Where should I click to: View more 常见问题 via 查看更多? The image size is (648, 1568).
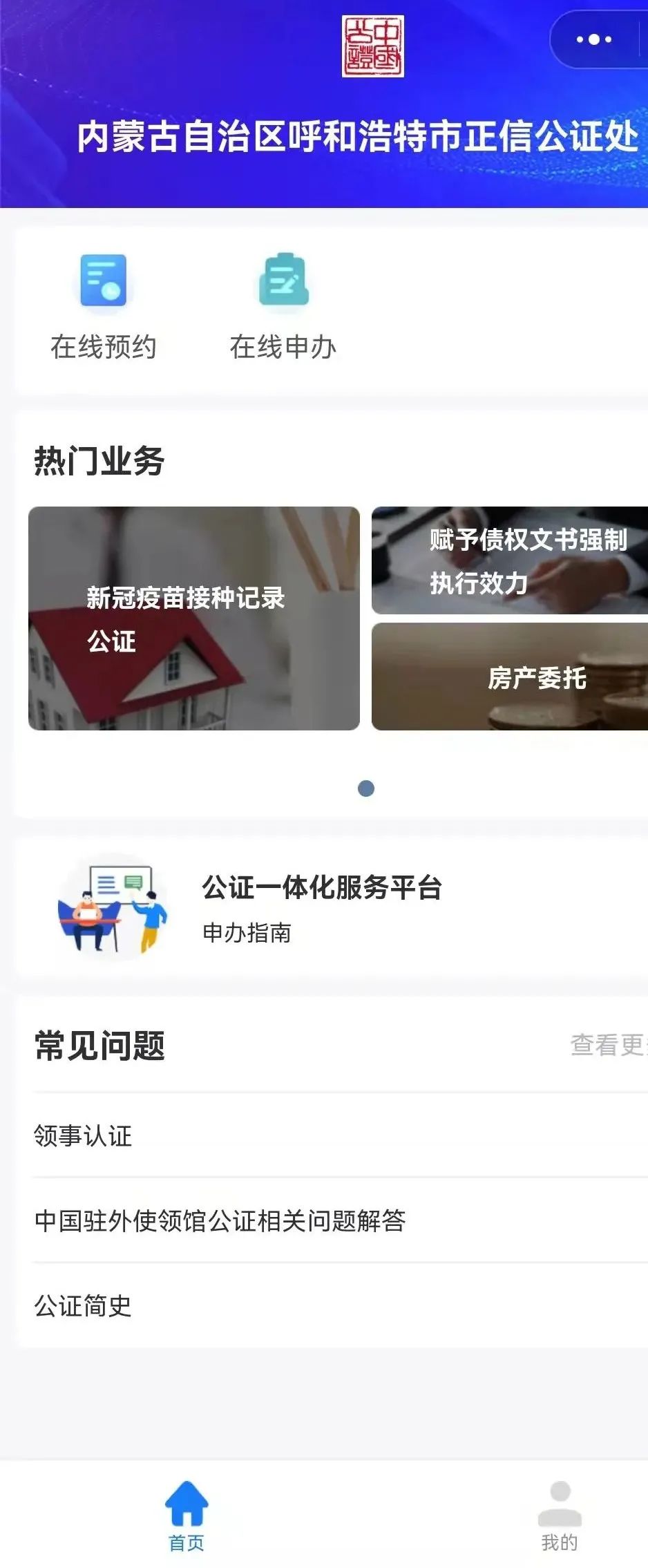608,1045
